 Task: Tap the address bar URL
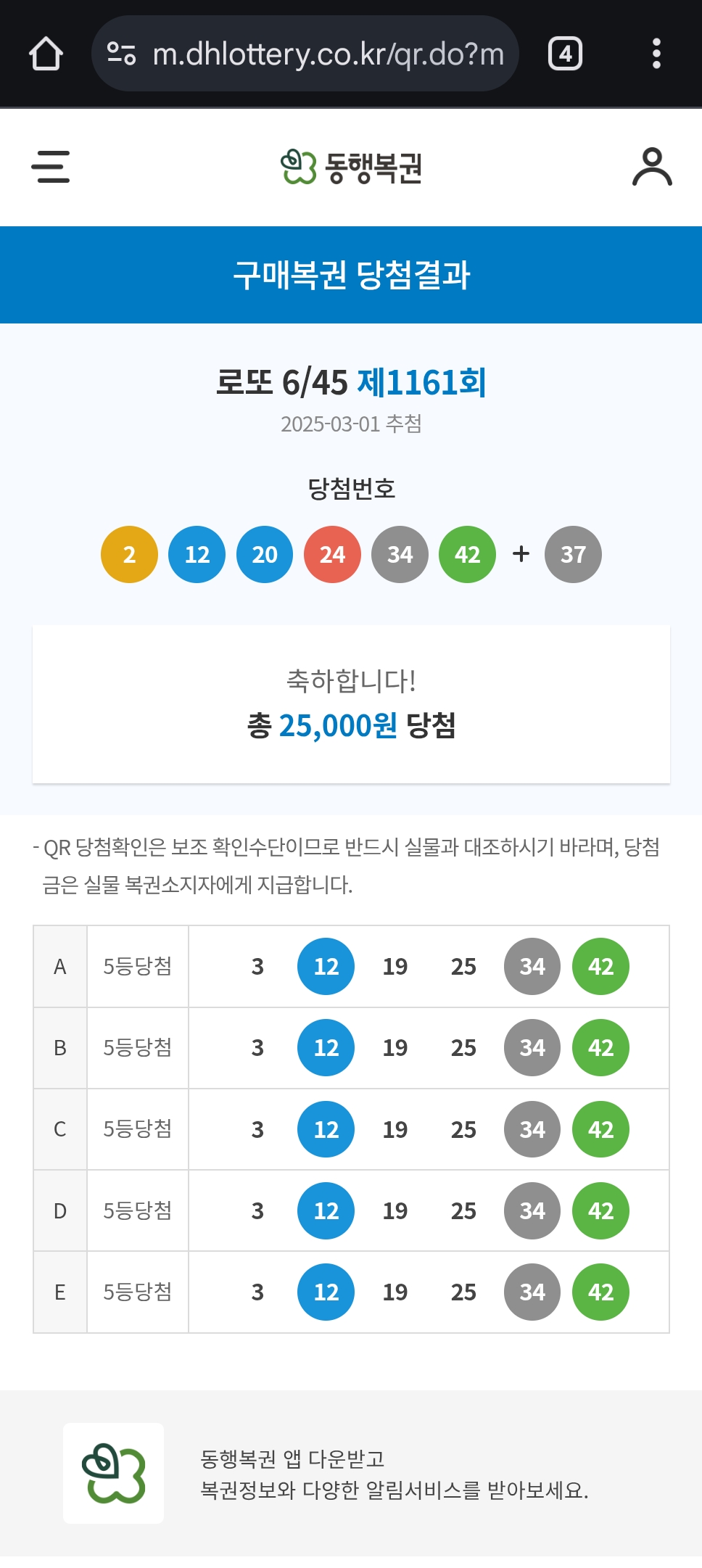coord(328,54)
